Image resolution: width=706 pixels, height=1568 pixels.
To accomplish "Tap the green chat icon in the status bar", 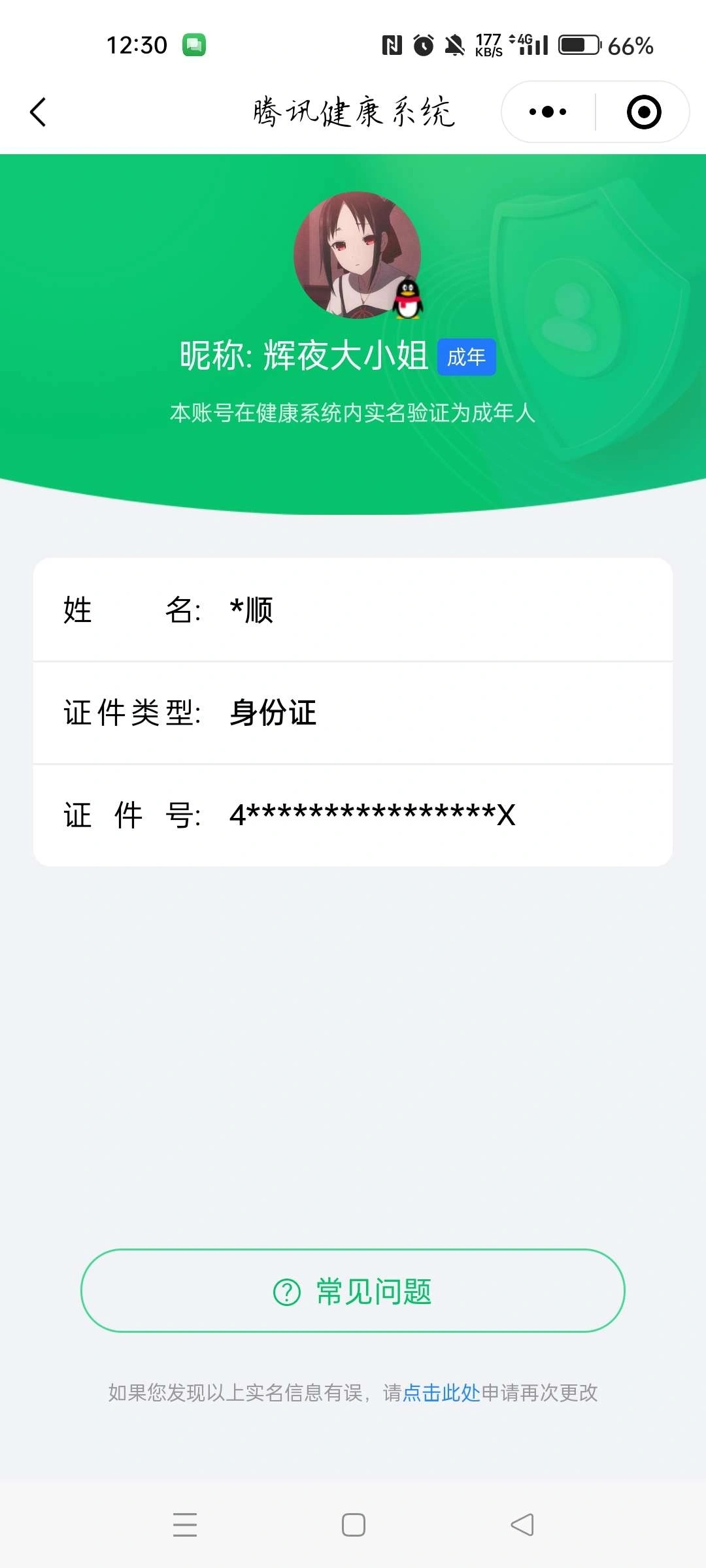I will point(194,44).
